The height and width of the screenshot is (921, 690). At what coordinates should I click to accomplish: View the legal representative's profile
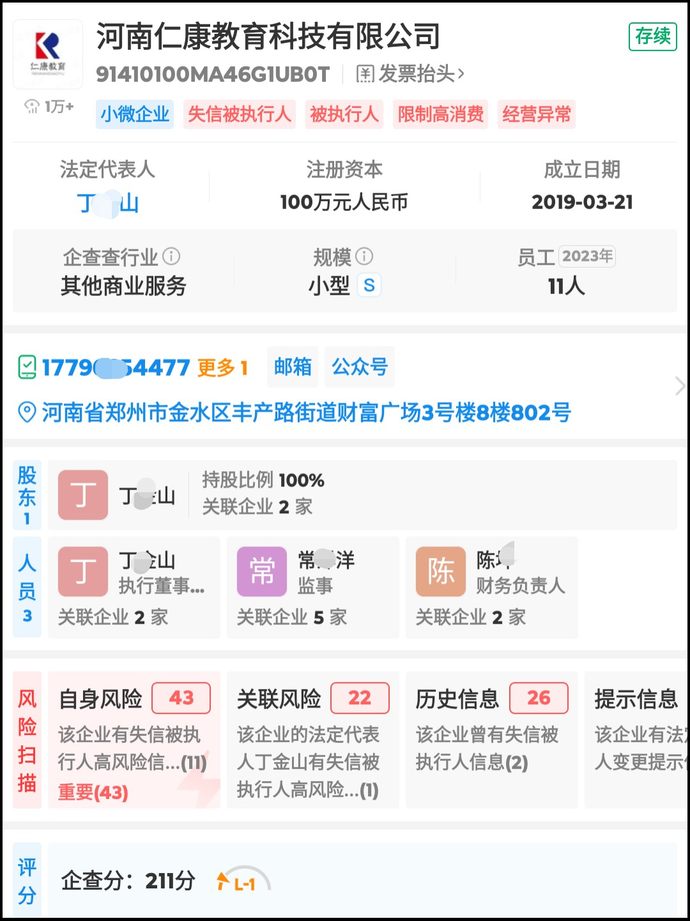pos(107,203)
